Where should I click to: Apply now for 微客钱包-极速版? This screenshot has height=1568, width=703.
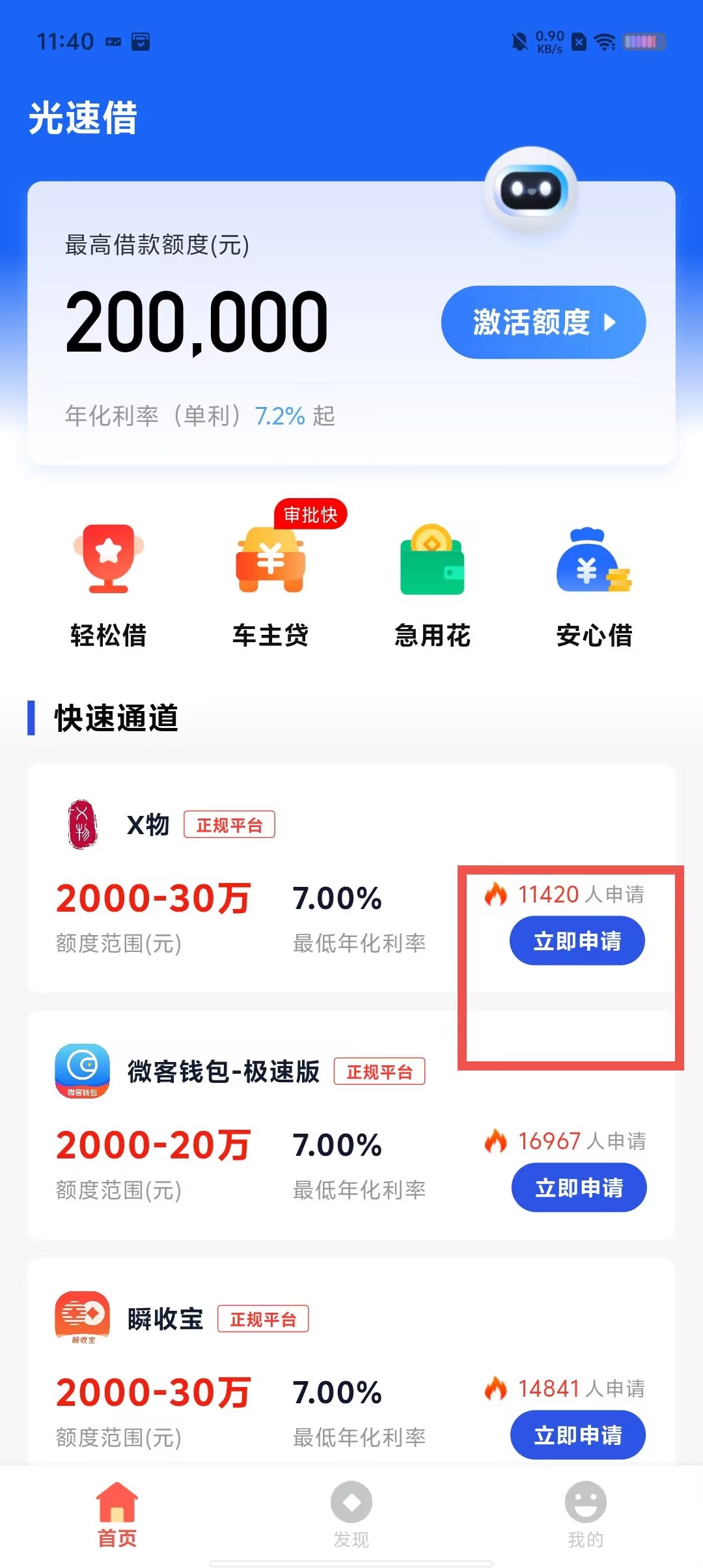click(579, 1188)
